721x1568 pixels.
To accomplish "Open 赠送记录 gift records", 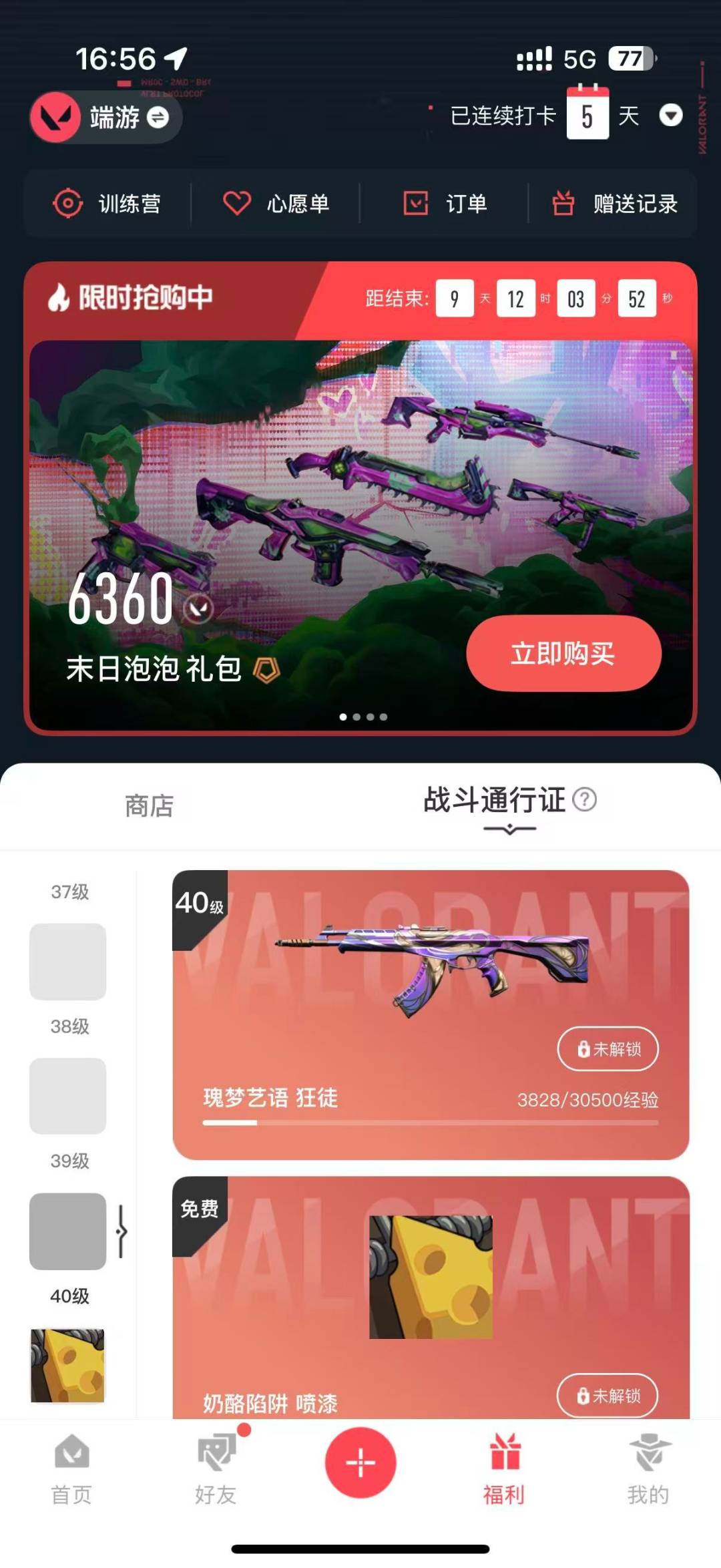I will (x=614, y=204).
